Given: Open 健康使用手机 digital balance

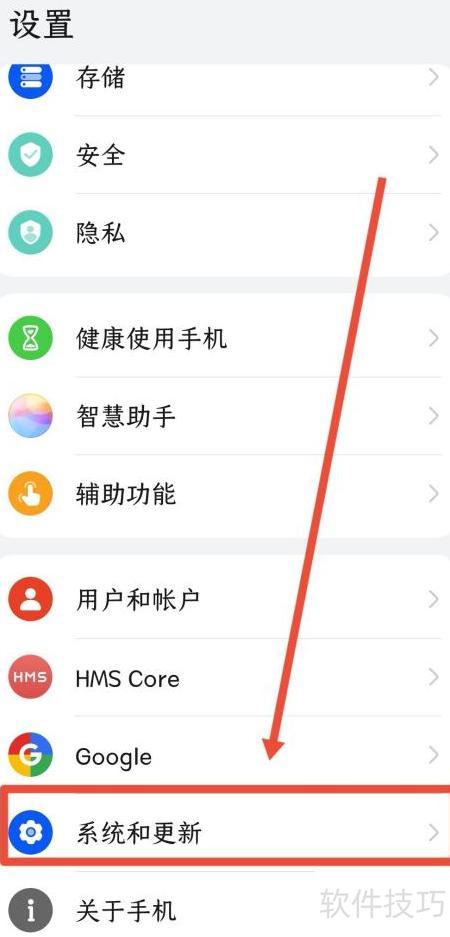Looking at the screenshot, I should tap(225, 339).
